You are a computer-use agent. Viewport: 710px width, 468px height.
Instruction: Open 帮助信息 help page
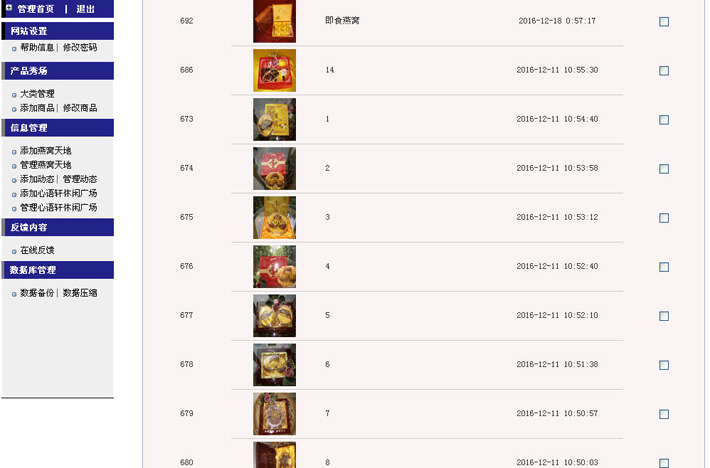(x=37, y=47)
